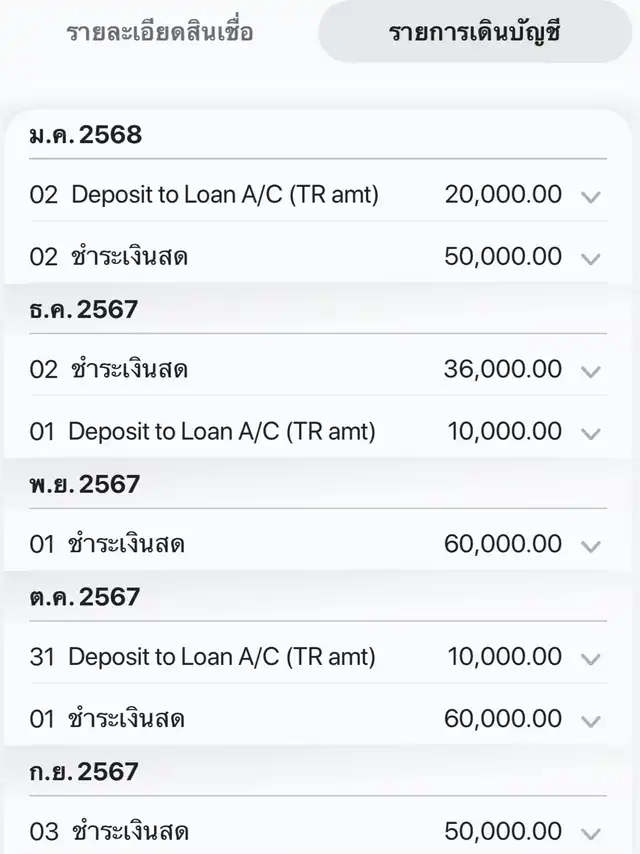Expand the 20,000.00 Deposit to Loan A/C row

pyautogui.click(x=590, y=196)
